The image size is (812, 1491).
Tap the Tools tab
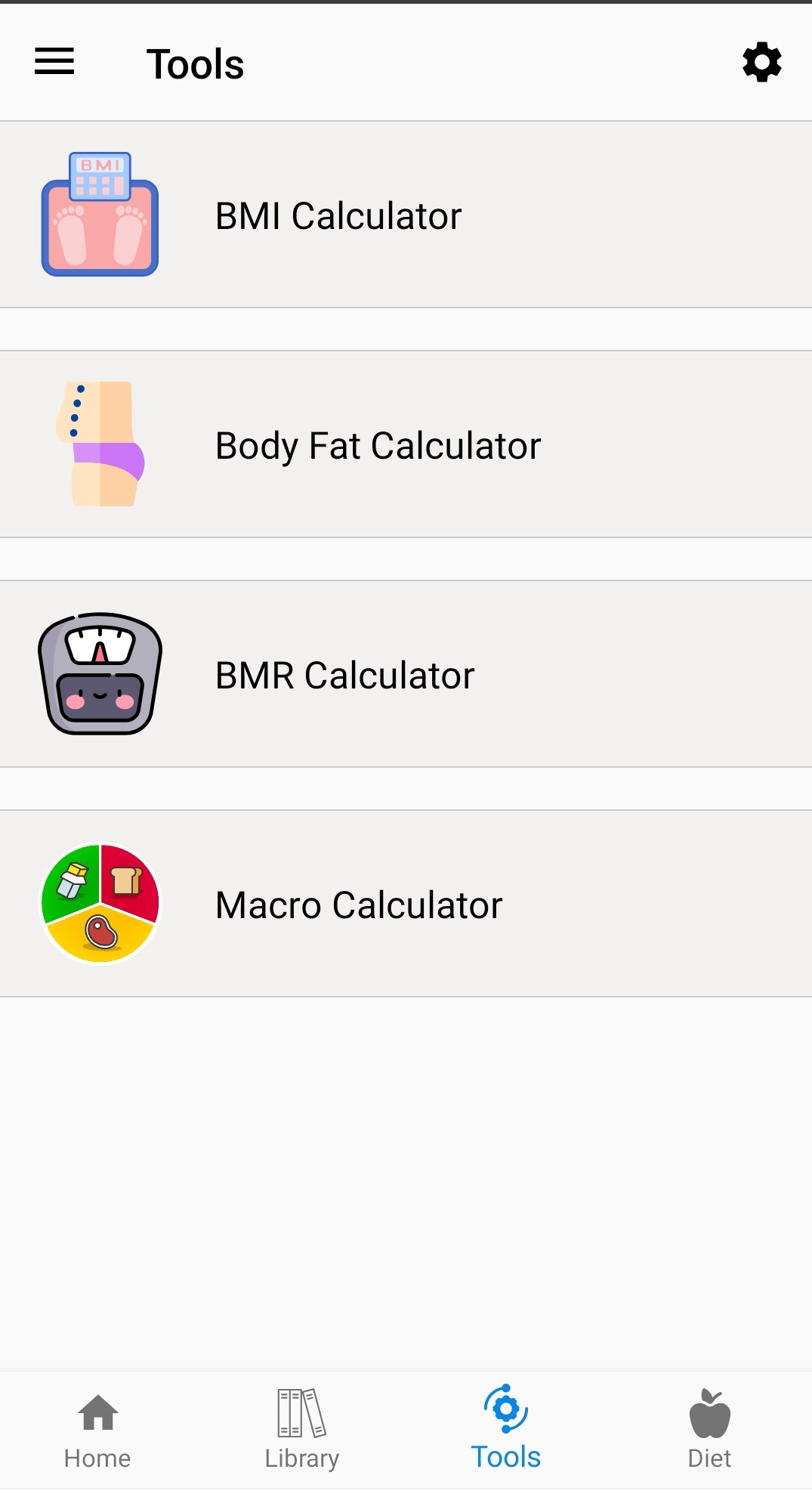[x=505, y=1429]
